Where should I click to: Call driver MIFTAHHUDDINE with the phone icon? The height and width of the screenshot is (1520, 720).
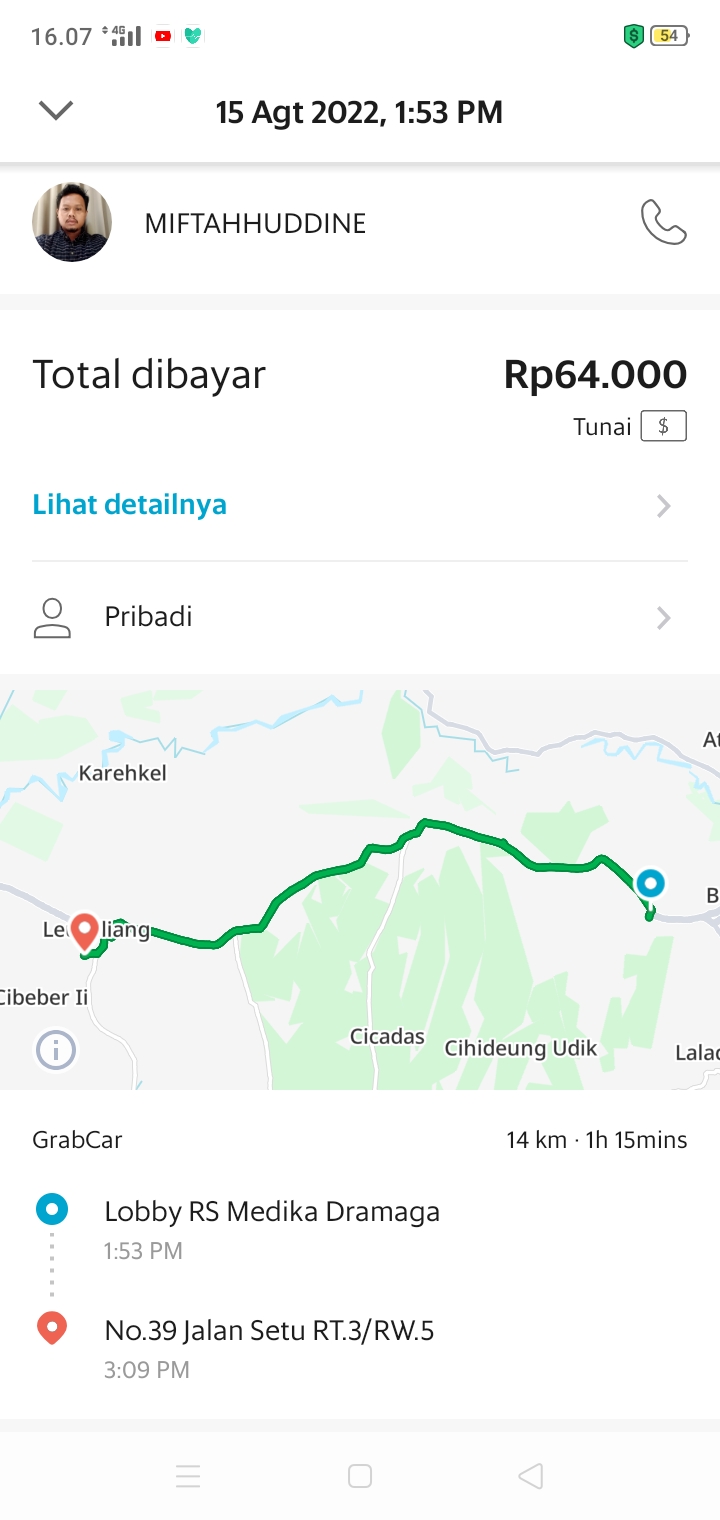(663, 222)
